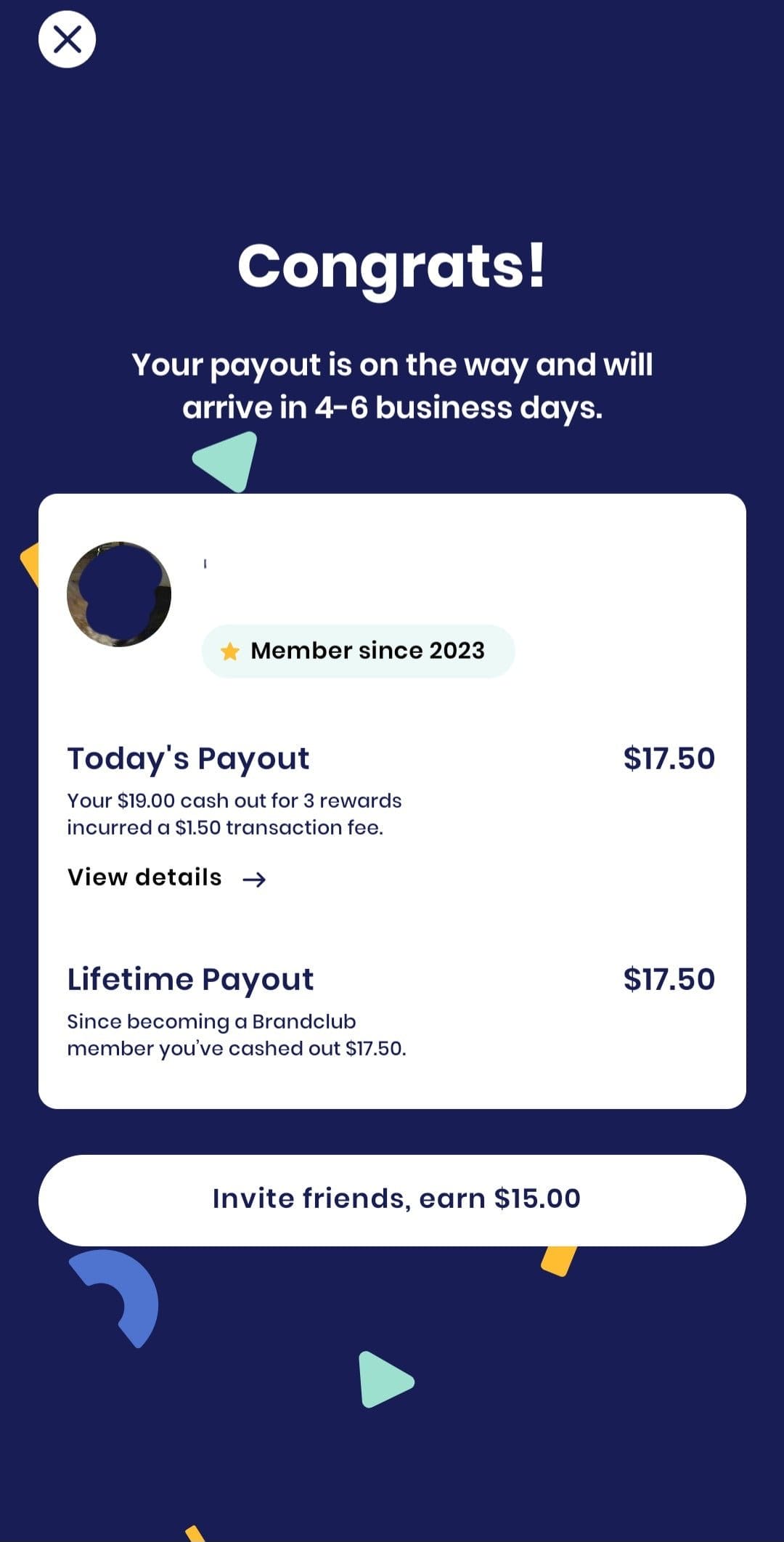Open View details for today's payout
This screenshot has width=784, height=1542.
click(167, 877)
